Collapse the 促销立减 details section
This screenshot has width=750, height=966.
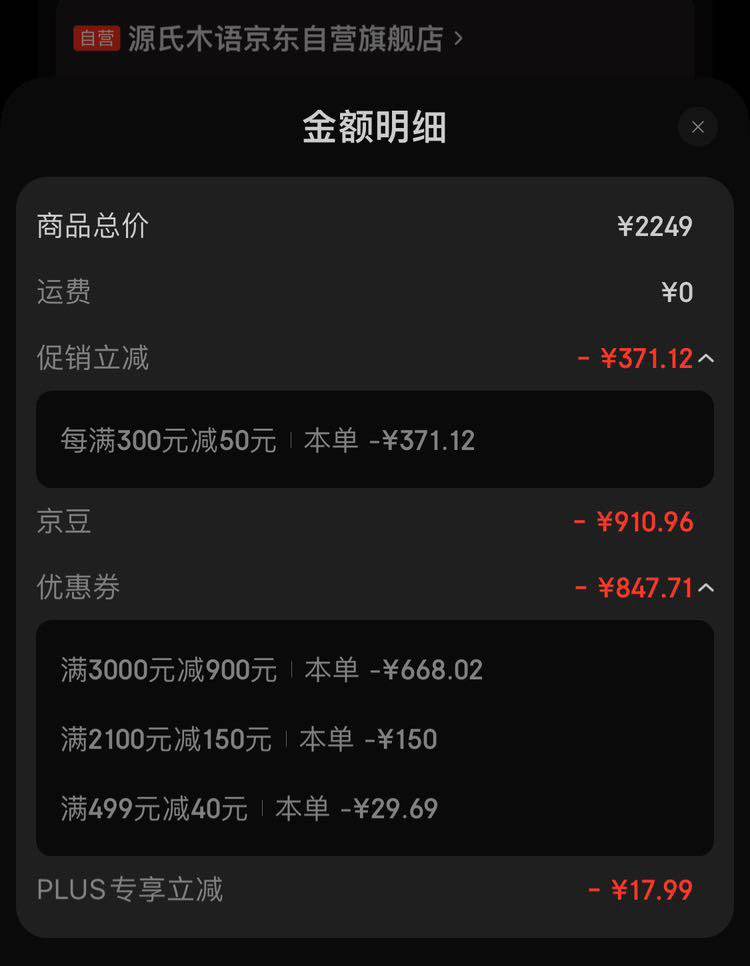click(x=706, y=355)
